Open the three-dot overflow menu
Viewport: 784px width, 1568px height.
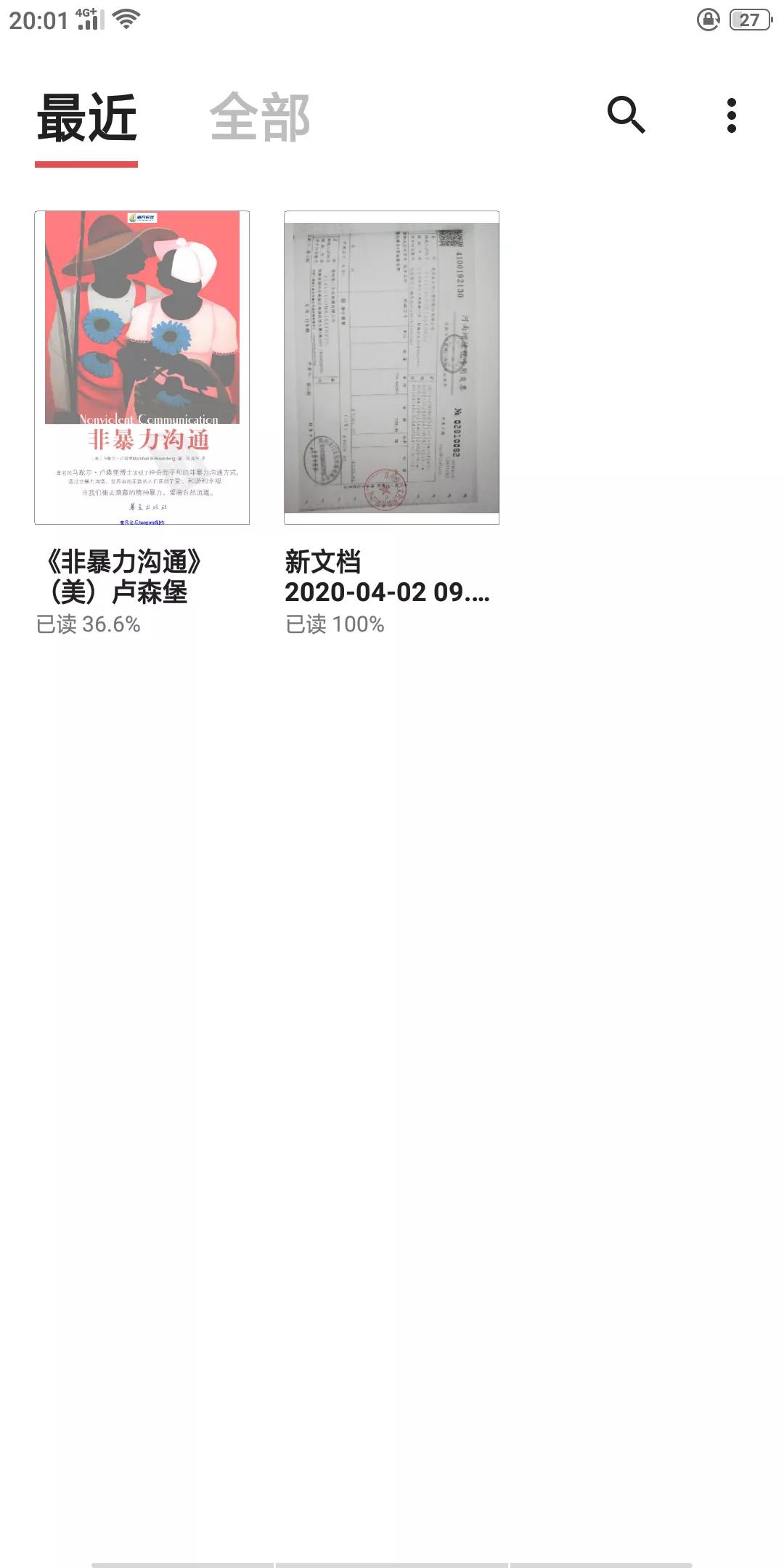coord(731,115)
